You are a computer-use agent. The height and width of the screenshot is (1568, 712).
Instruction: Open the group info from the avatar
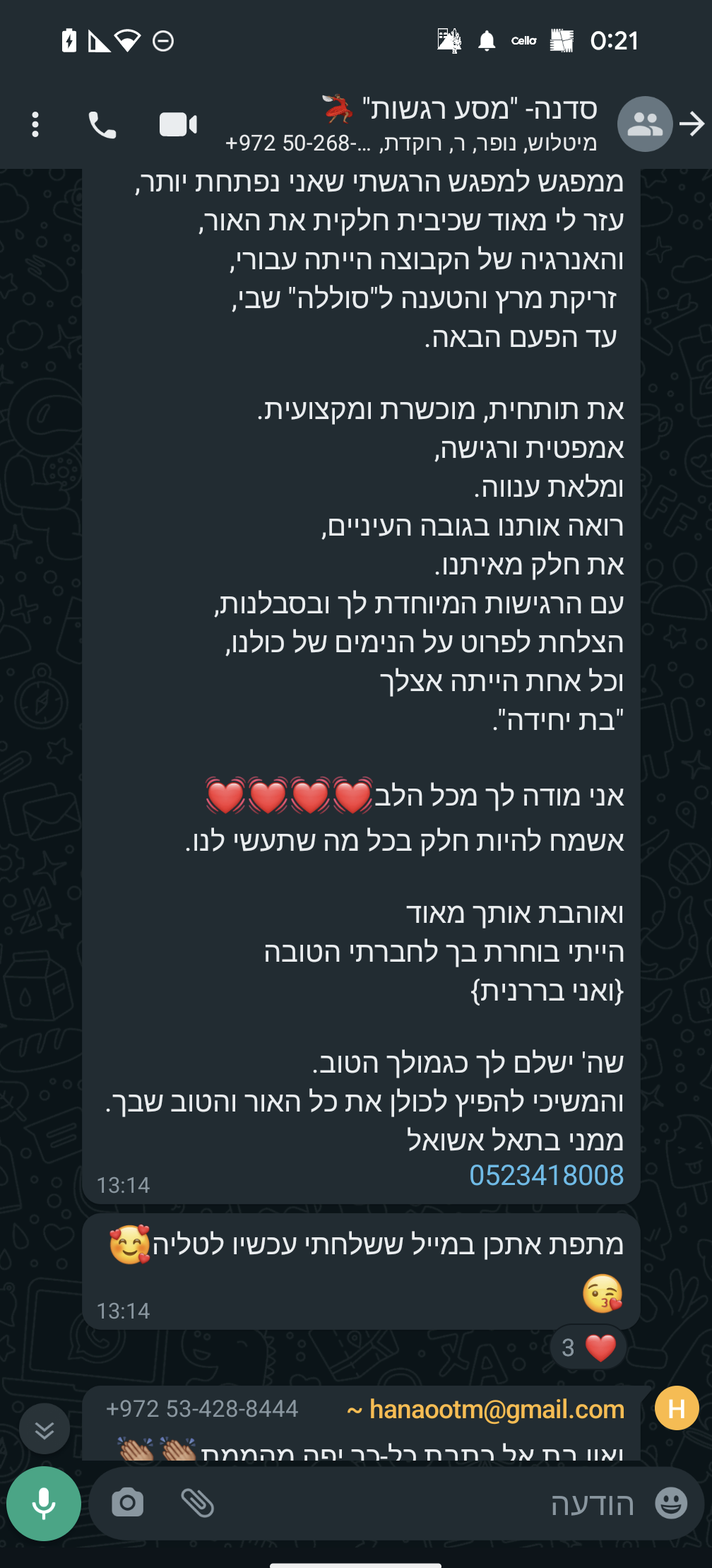click(644, 124)
